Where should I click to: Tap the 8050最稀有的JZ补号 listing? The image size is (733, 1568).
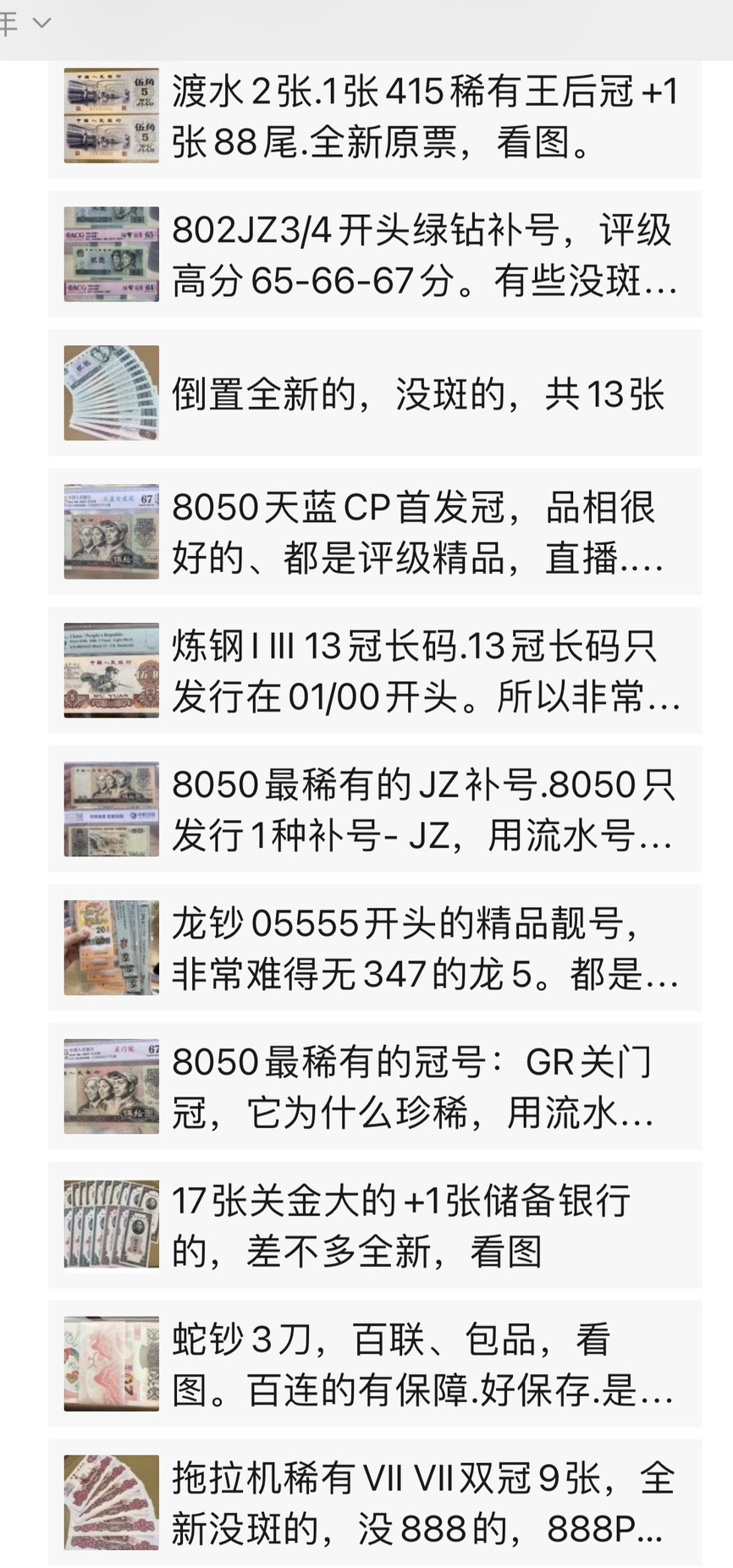click(x=375, y=810)
